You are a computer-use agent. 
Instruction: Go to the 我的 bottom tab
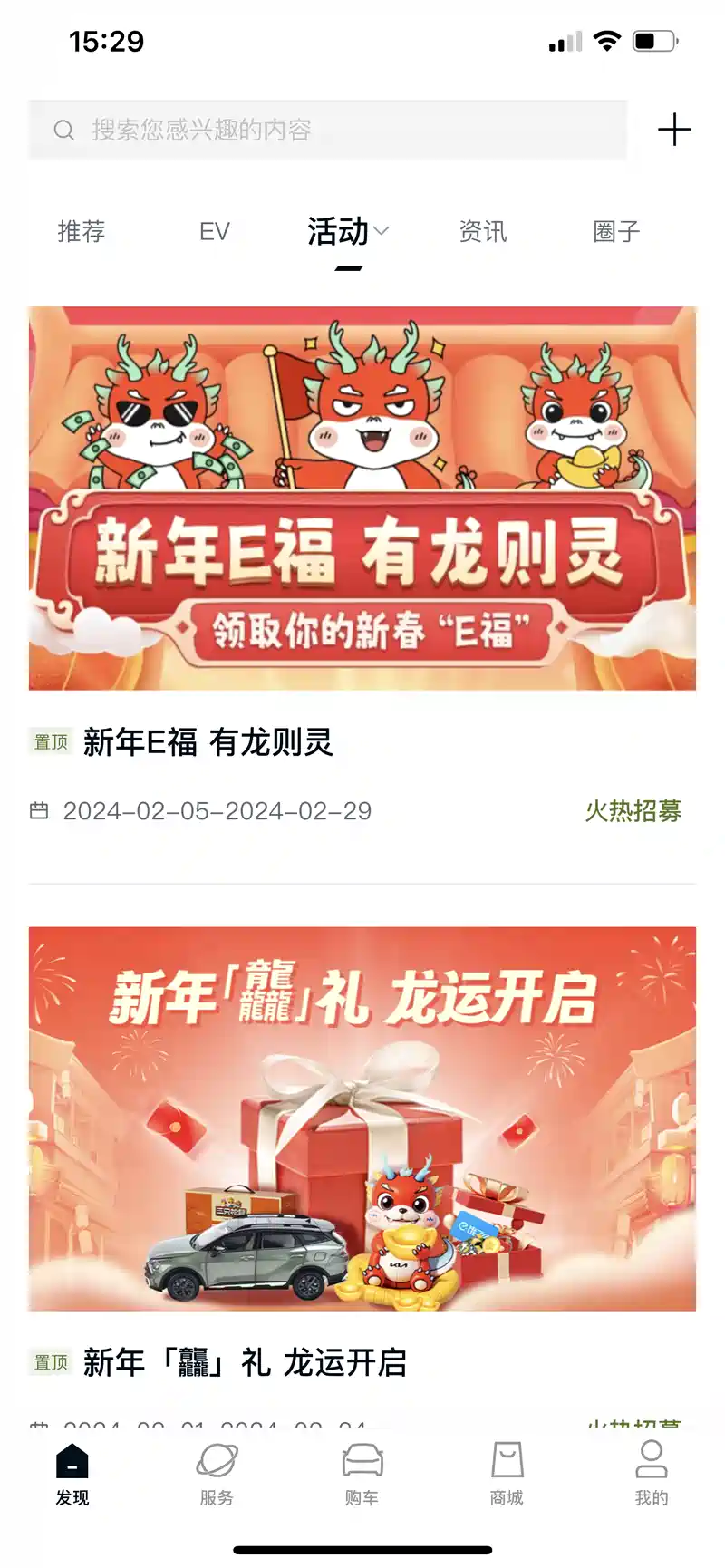[652, 1475]
